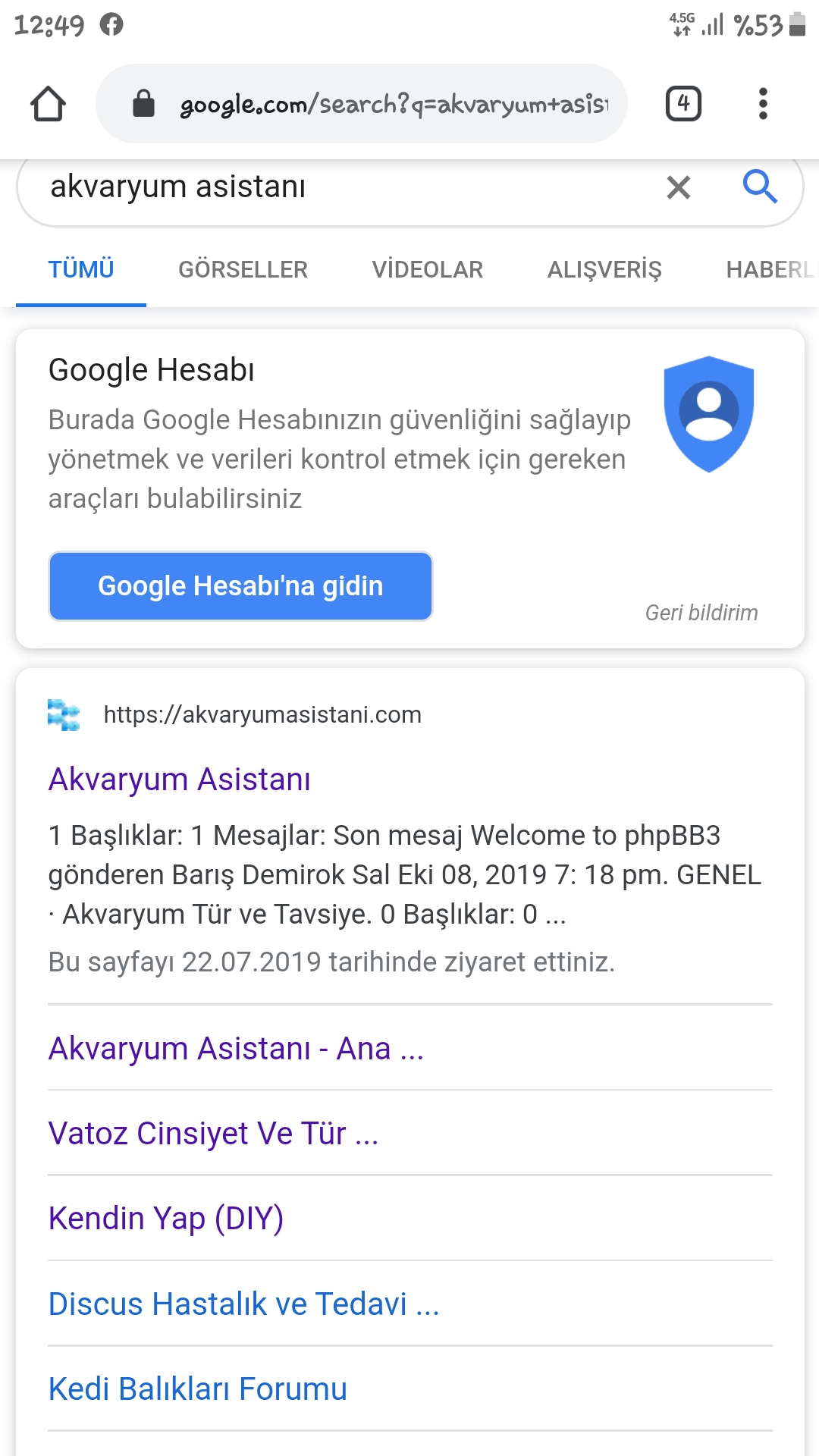819x1456 pixels.
Task: Open Kedi Balıkları Forumu link
Action: pyautogui.click(x=198, y=1389)
